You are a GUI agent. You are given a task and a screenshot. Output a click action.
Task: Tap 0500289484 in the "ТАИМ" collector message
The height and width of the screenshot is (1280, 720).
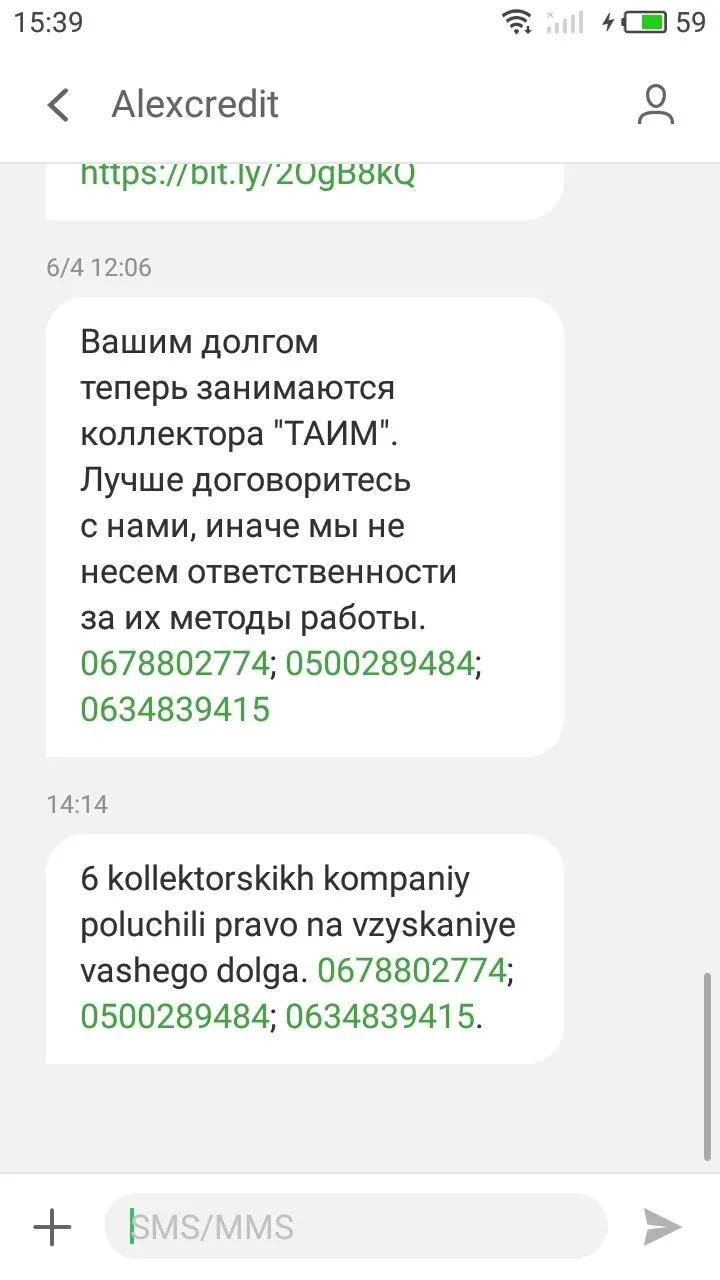379,663
